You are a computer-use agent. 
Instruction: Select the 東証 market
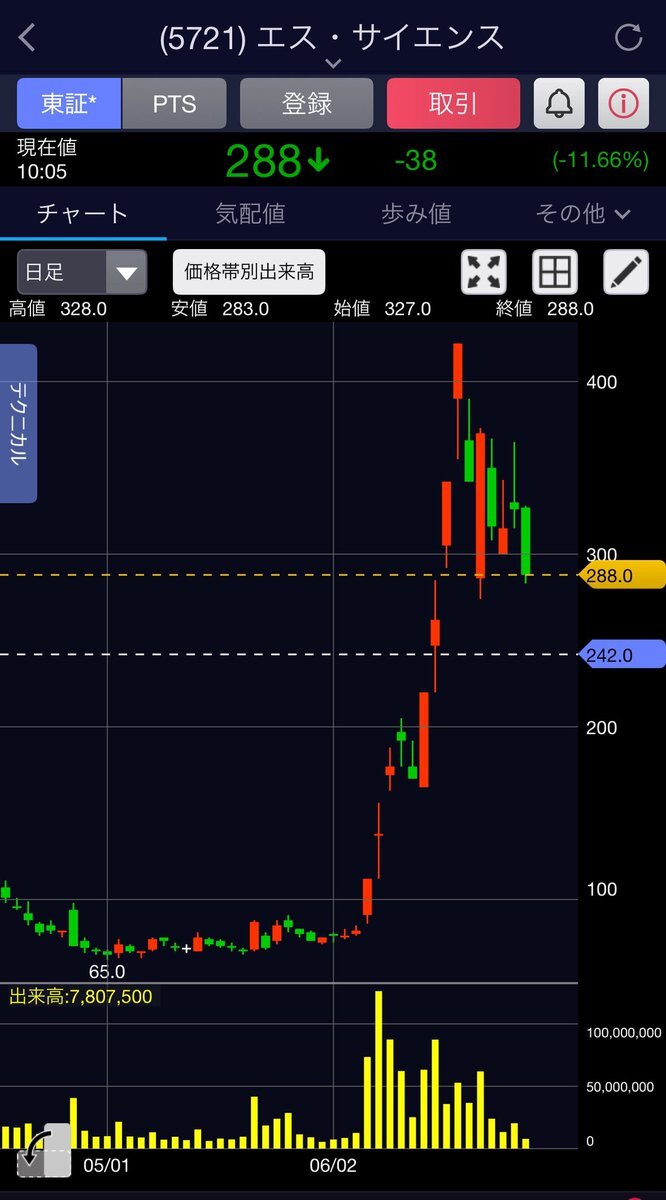69,104
